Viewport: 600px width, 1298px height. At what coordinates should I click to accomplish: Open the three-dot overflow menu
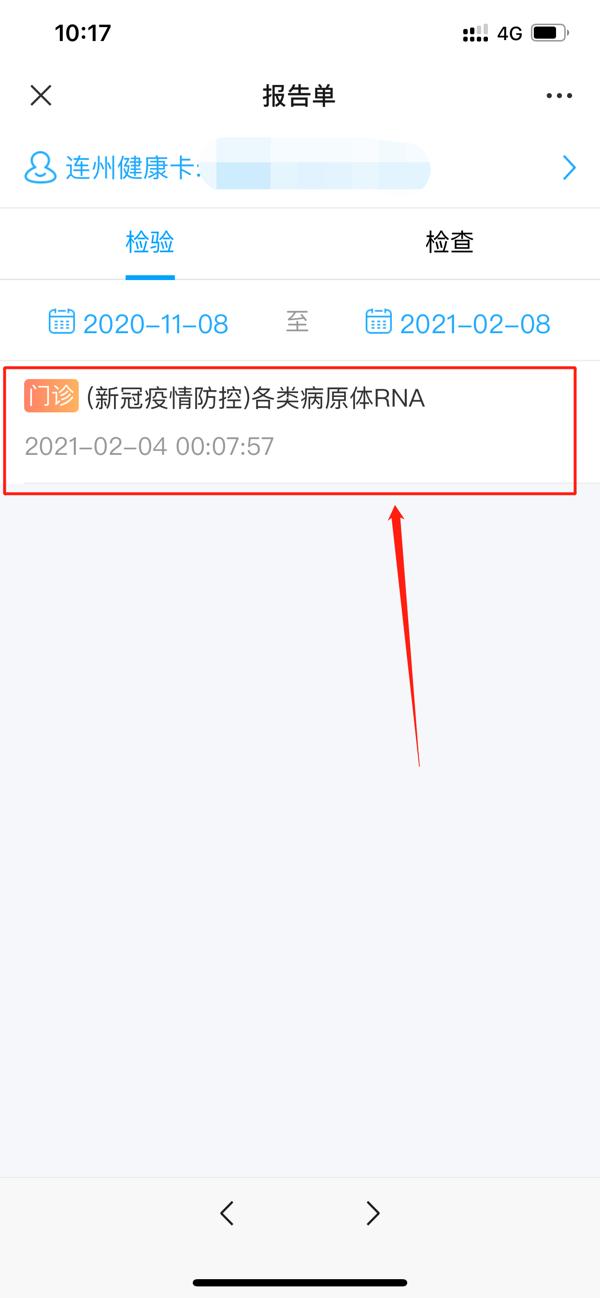coord(558,96)
